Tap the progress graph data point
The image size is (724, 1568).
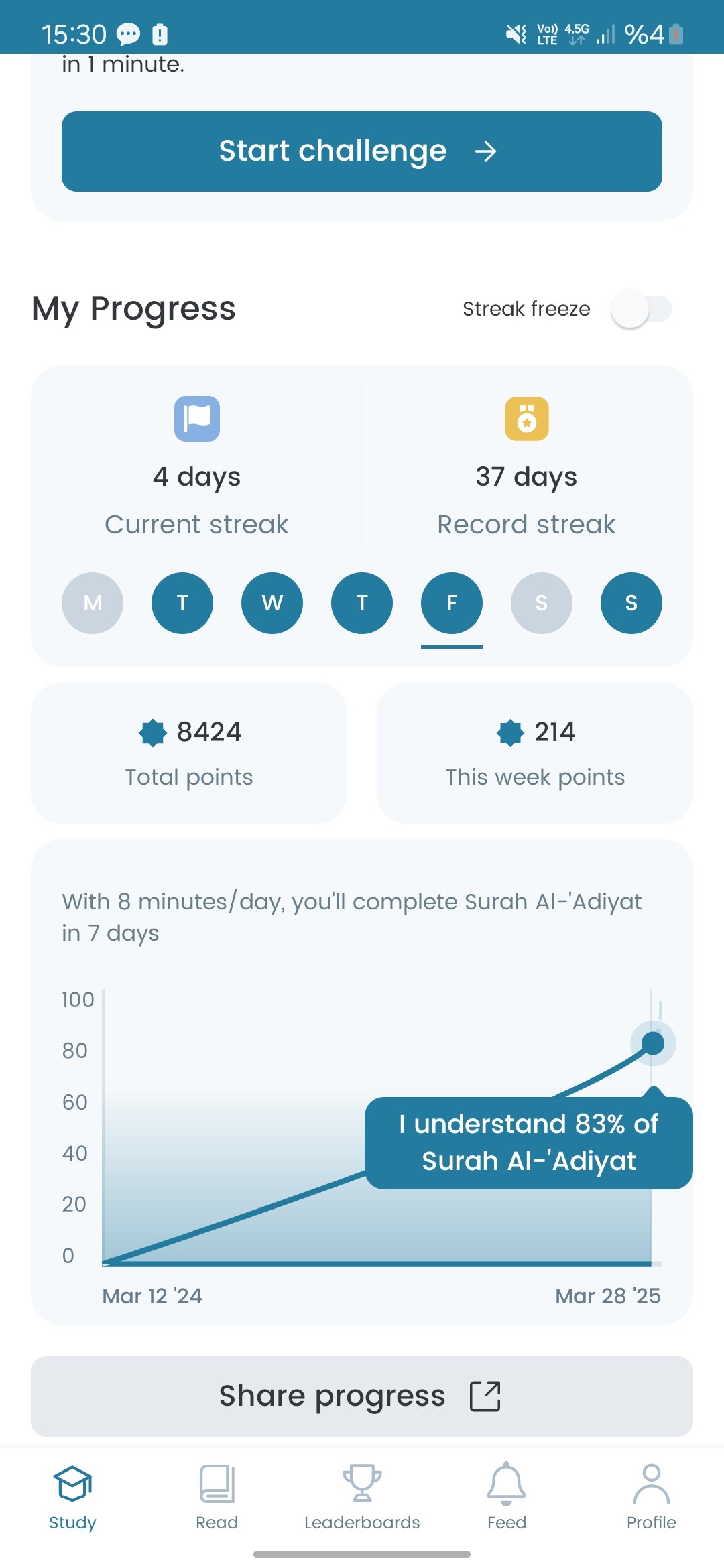point(652,1043)
